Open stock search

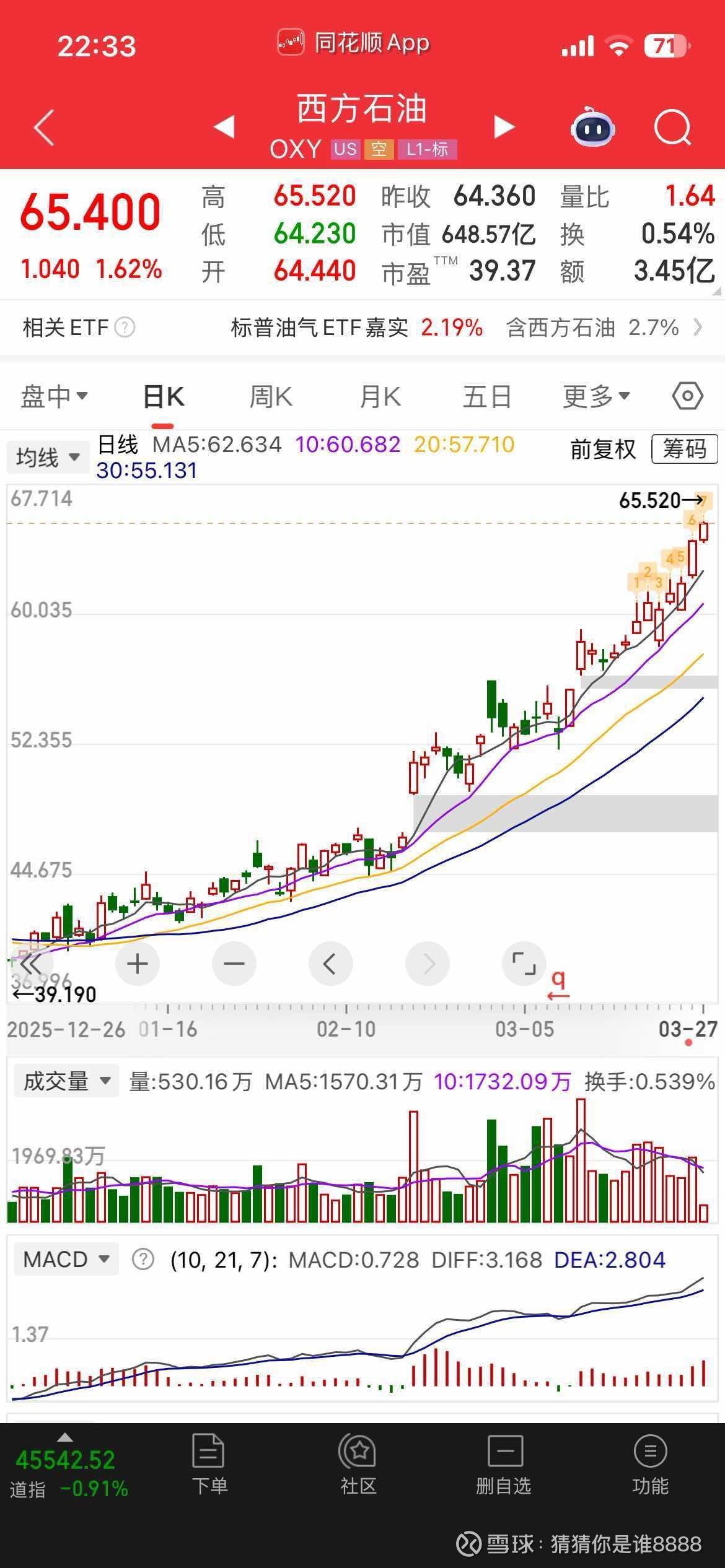672,128
